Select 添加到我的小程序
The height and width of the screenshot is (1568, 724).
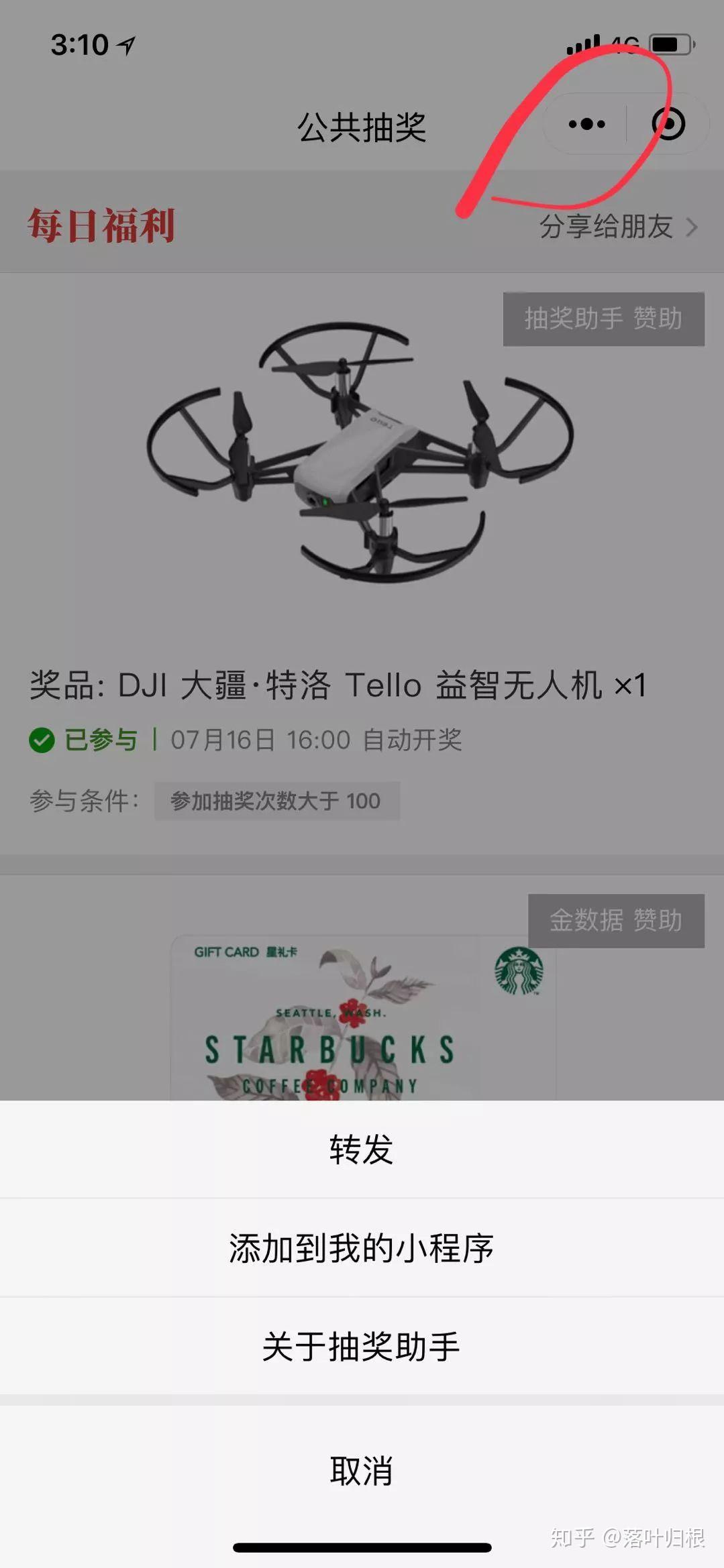point(362,1248)
